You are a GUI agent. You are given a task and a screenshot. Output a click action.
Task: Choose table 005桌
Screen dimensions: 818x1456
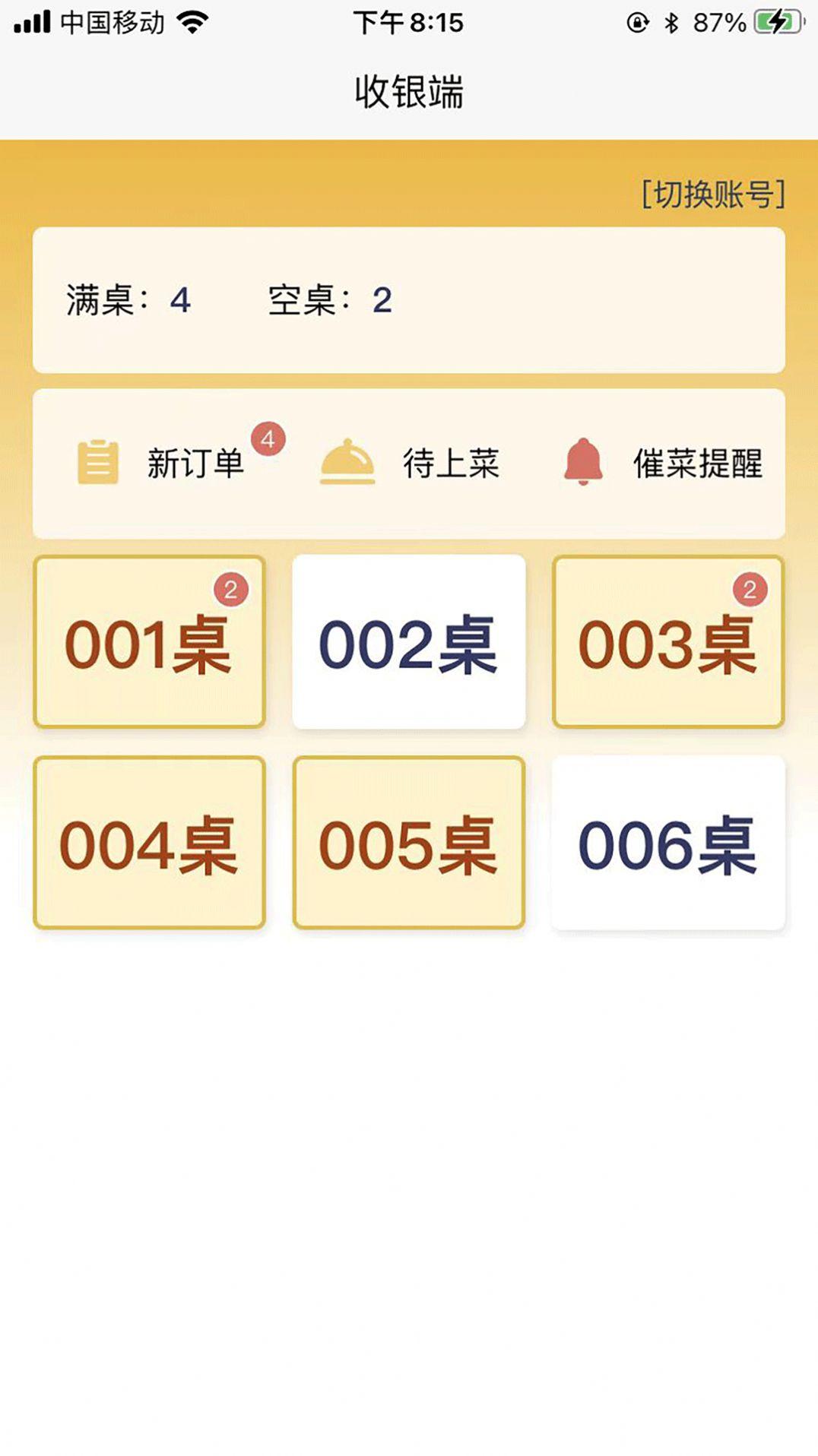tap(409, 843)
